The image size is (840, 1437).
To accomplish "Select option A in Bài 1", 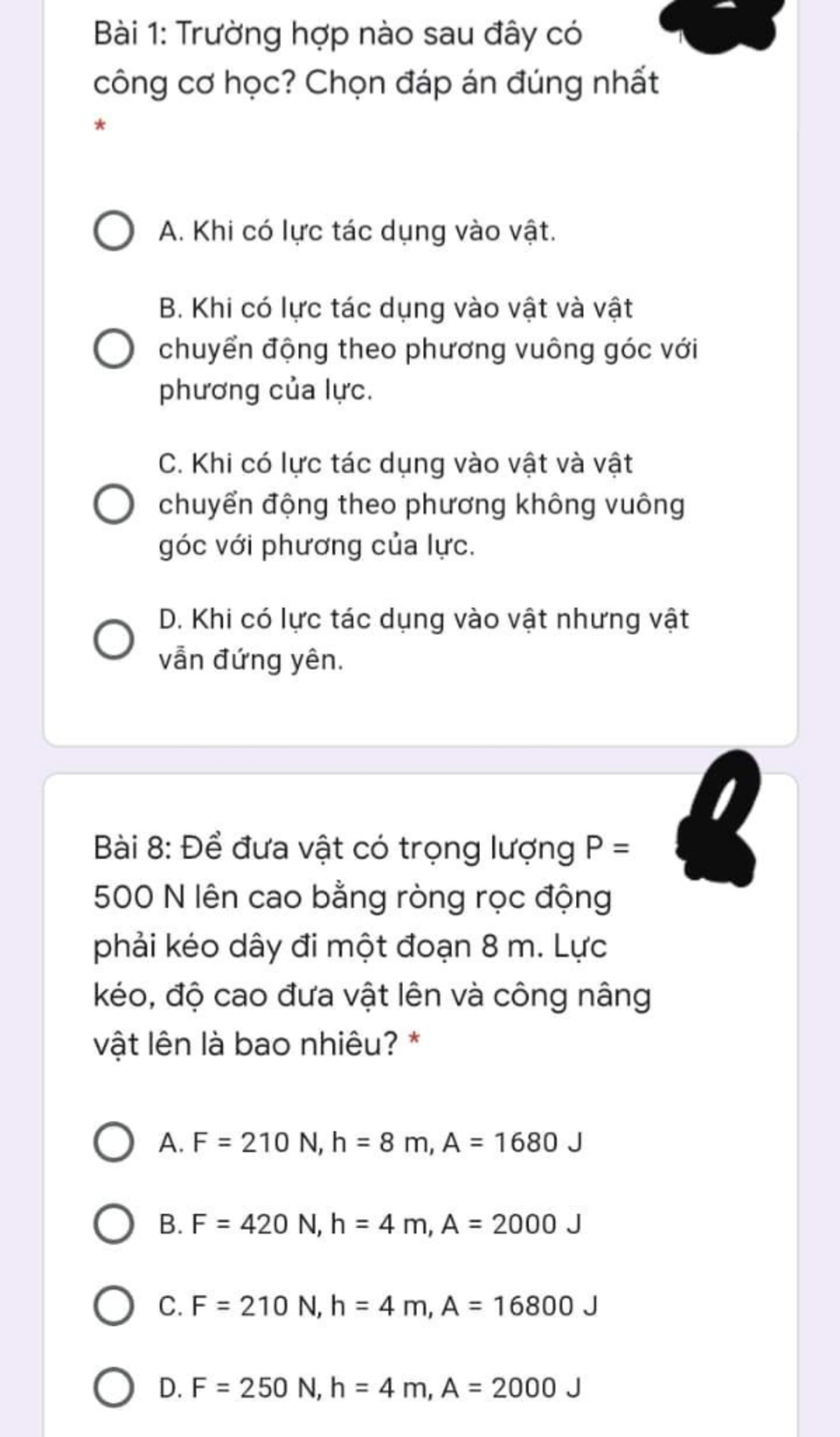I will point(113,231).
